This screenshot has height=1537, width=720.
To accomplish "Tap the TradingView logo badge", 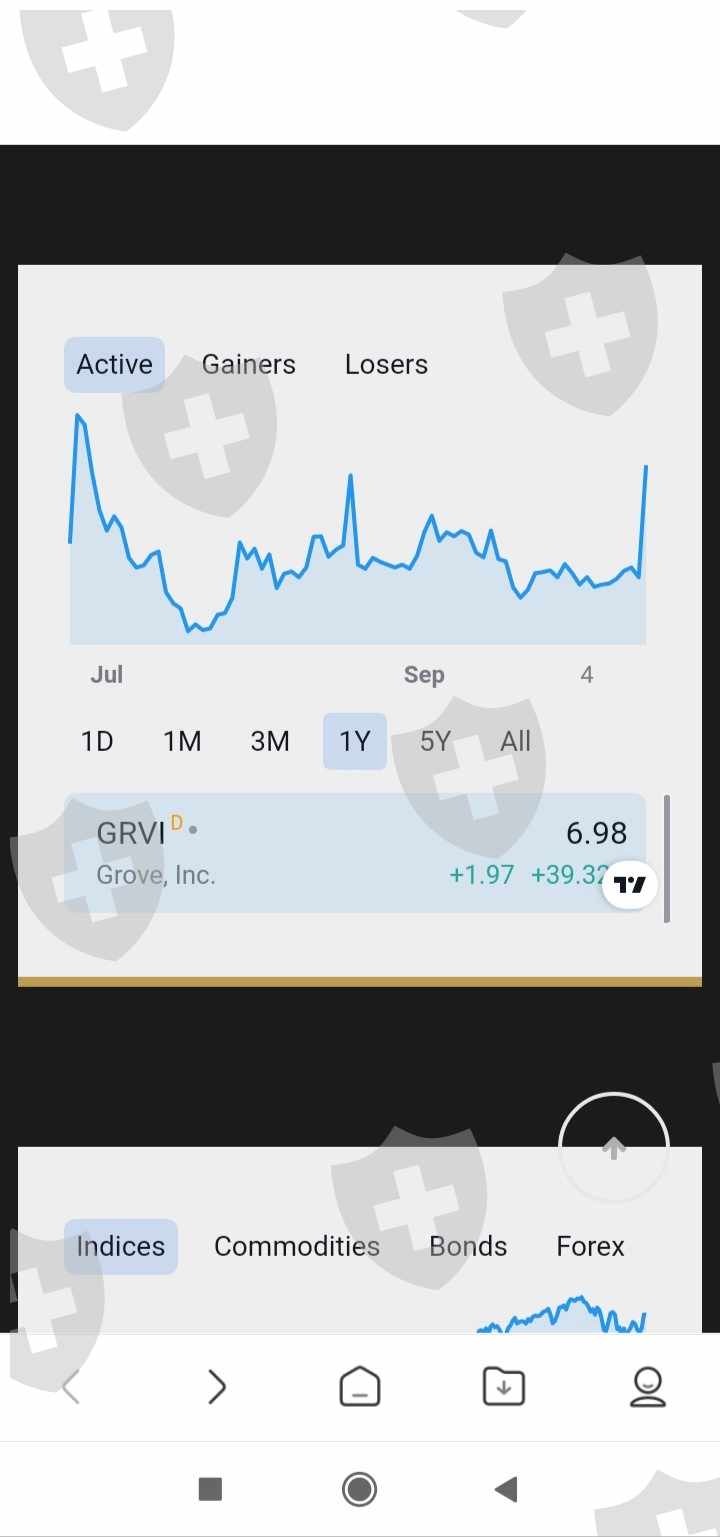I will (630, 884).
